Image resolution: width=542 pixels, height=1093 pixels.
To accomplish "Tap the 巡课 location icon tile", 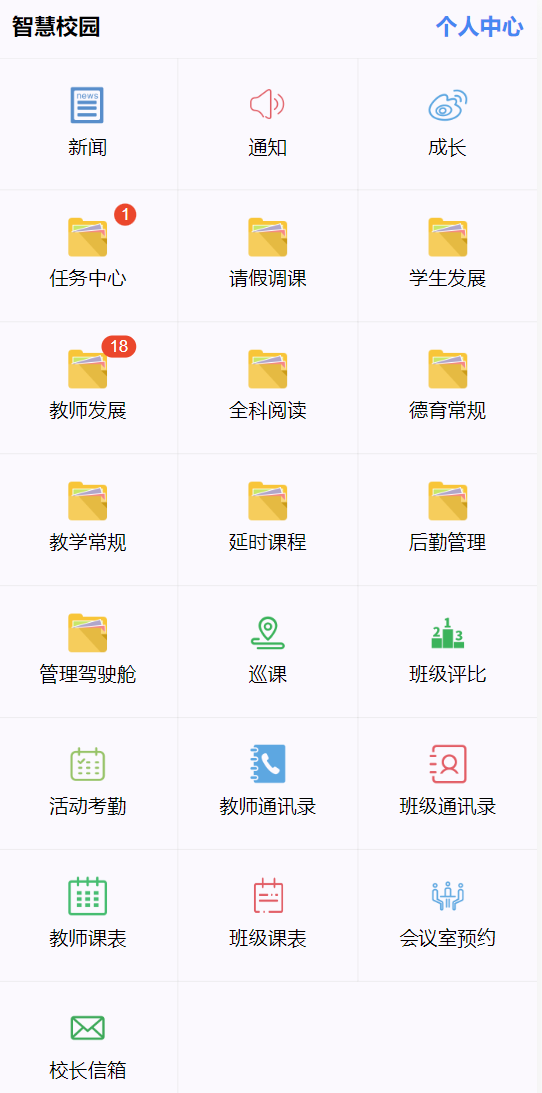I will pos(268,651).
